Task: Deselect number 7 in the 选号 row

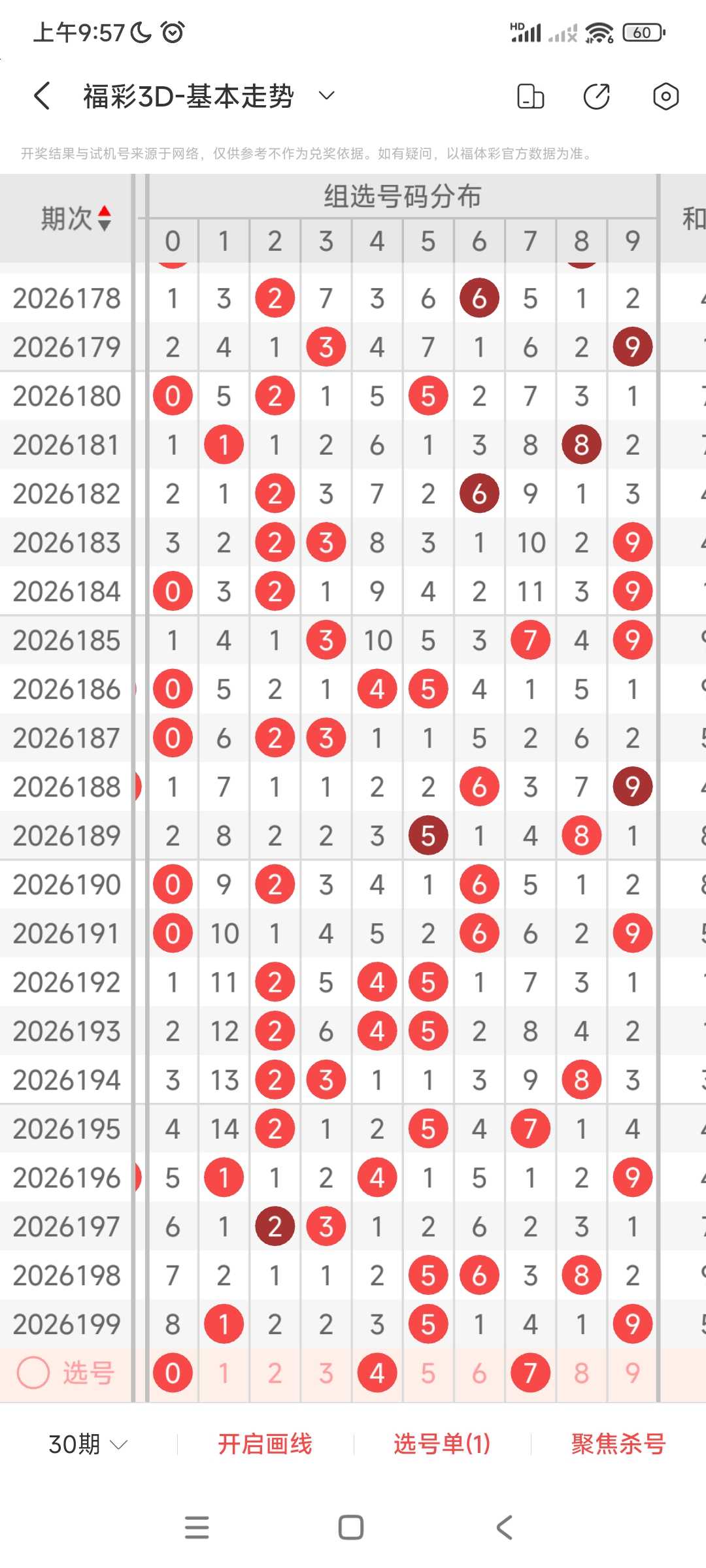Action: click(x=530, y=1374)
